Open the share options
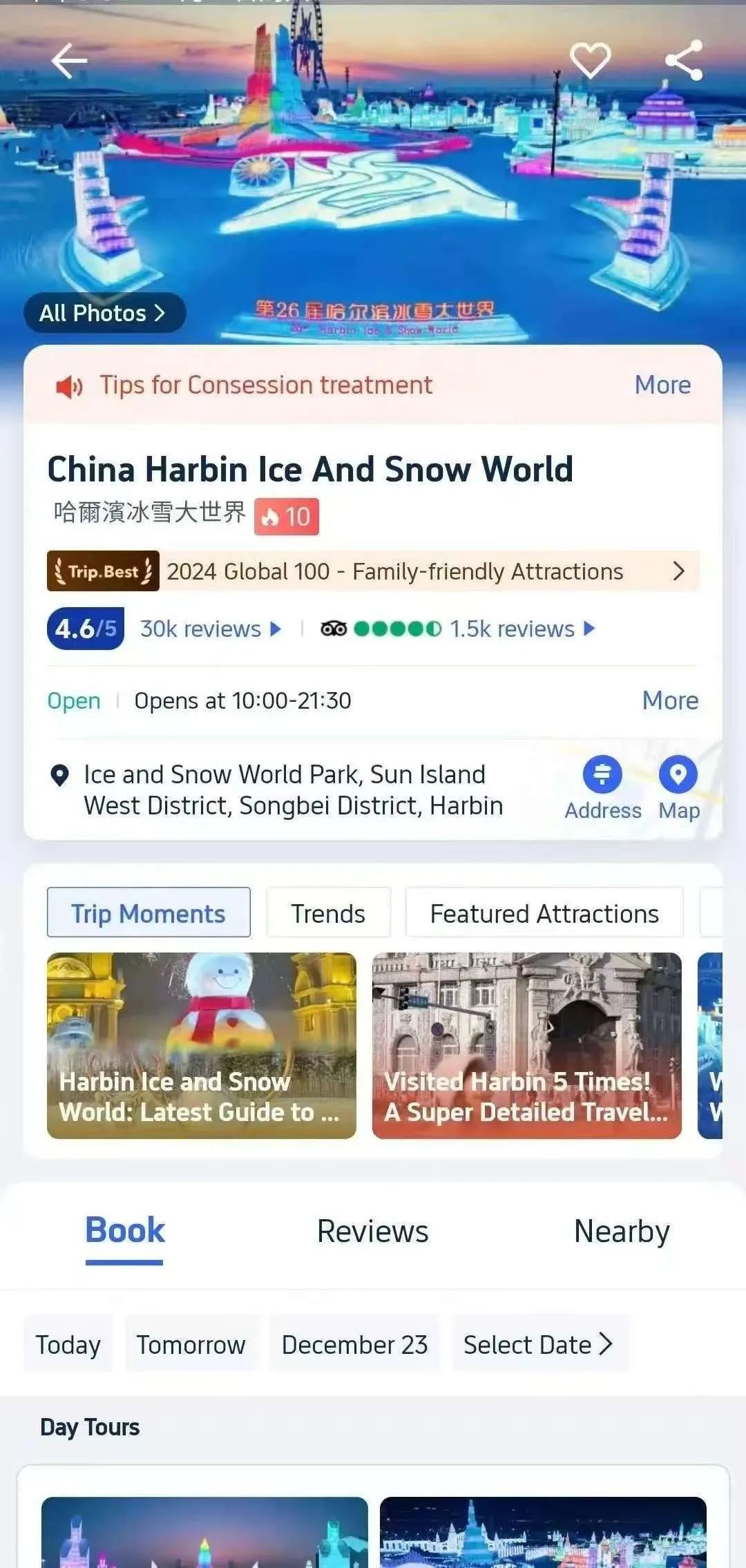Screen dimensions: 746x1568 tap(682, 61)
